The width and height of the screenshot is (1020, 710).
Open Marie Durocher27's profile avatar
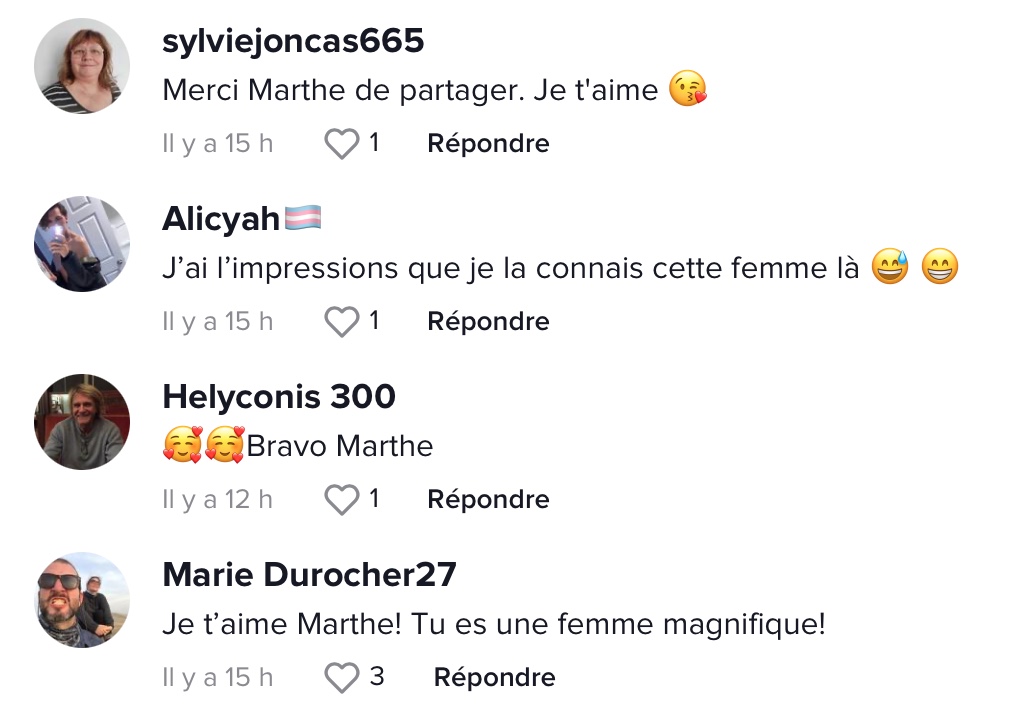(82, 600)
